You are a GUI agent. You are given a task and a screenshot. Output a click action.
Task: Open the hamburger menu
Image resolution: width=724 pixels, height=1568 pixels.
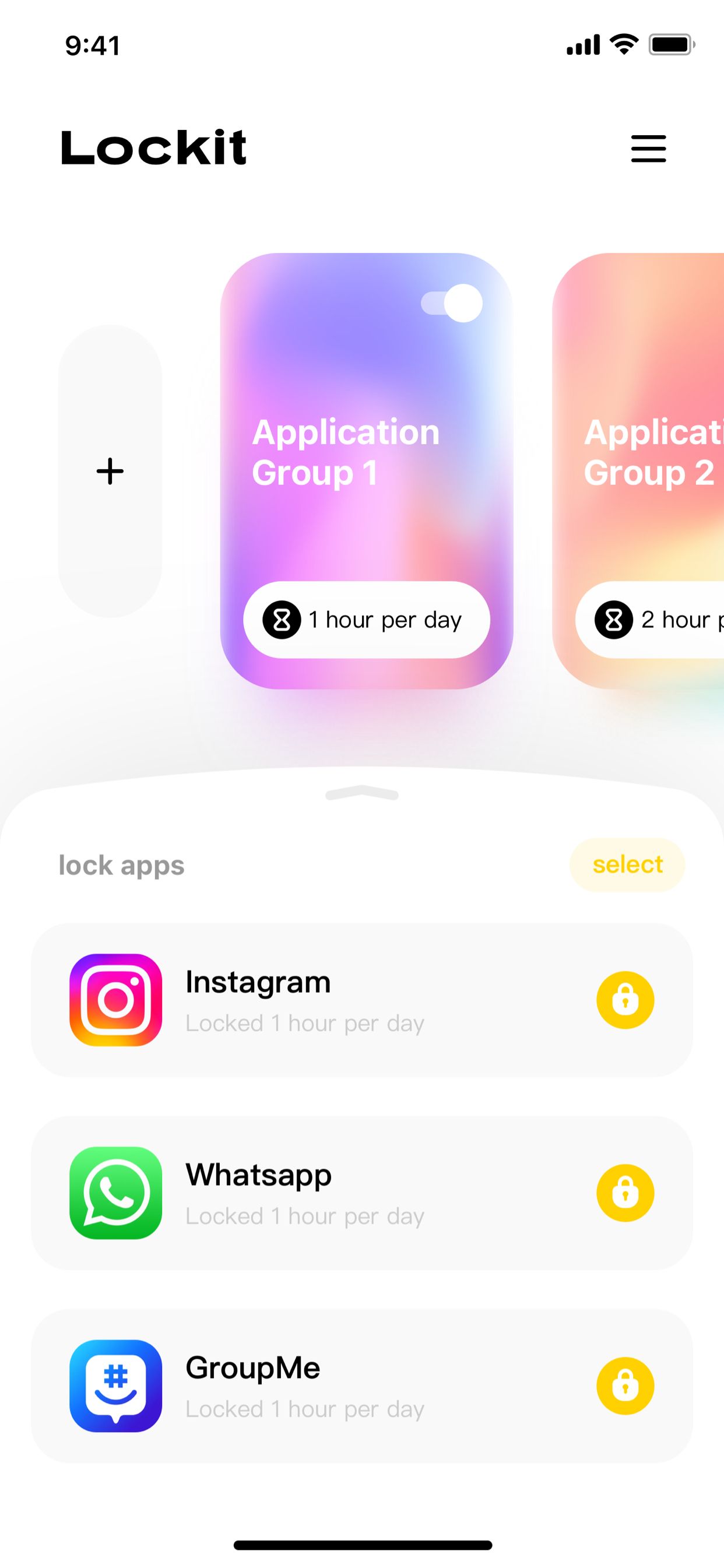click(x=648, y=149)
